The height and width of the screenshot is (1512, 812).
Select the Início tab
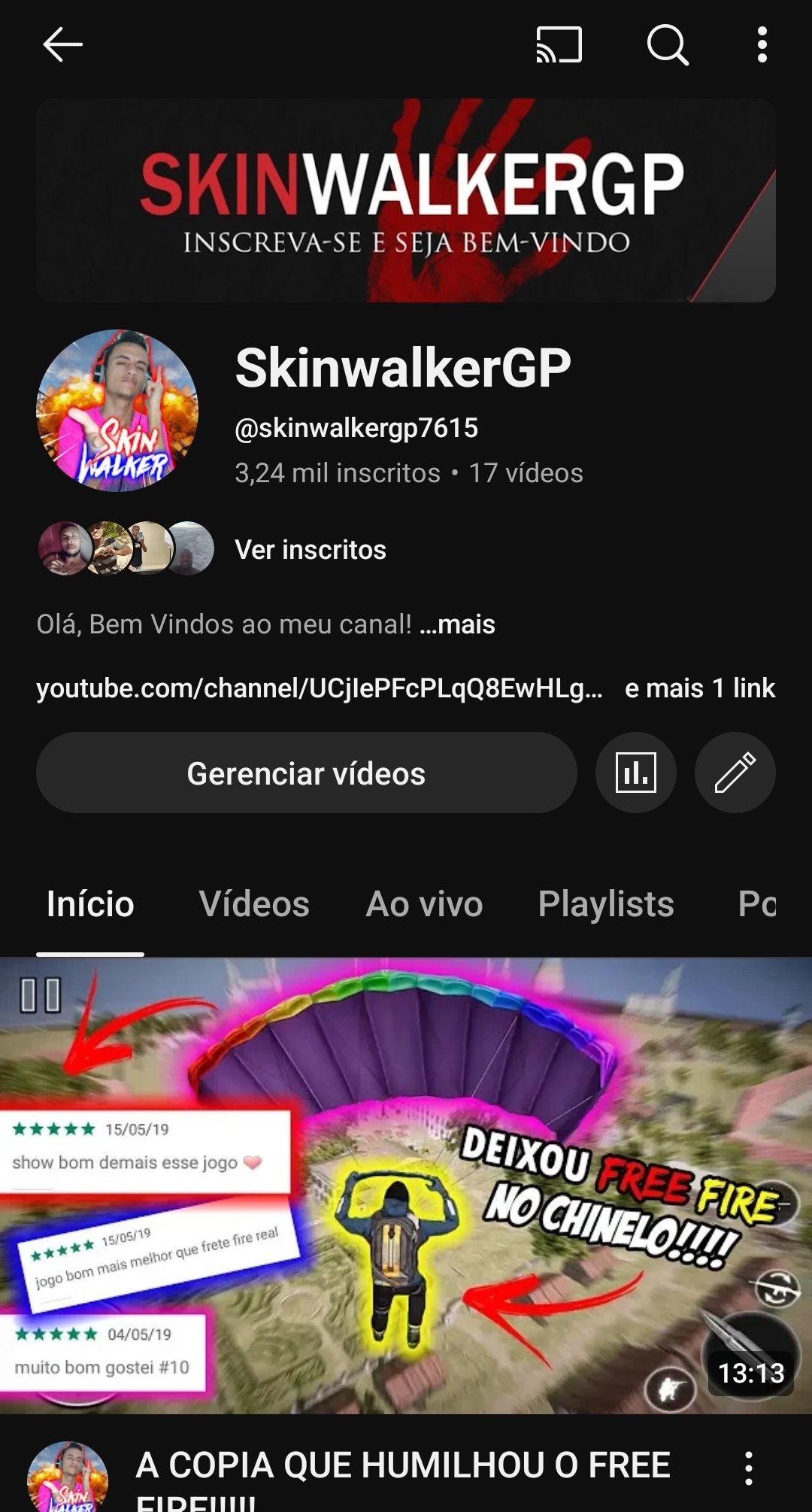tap(90, 904)
